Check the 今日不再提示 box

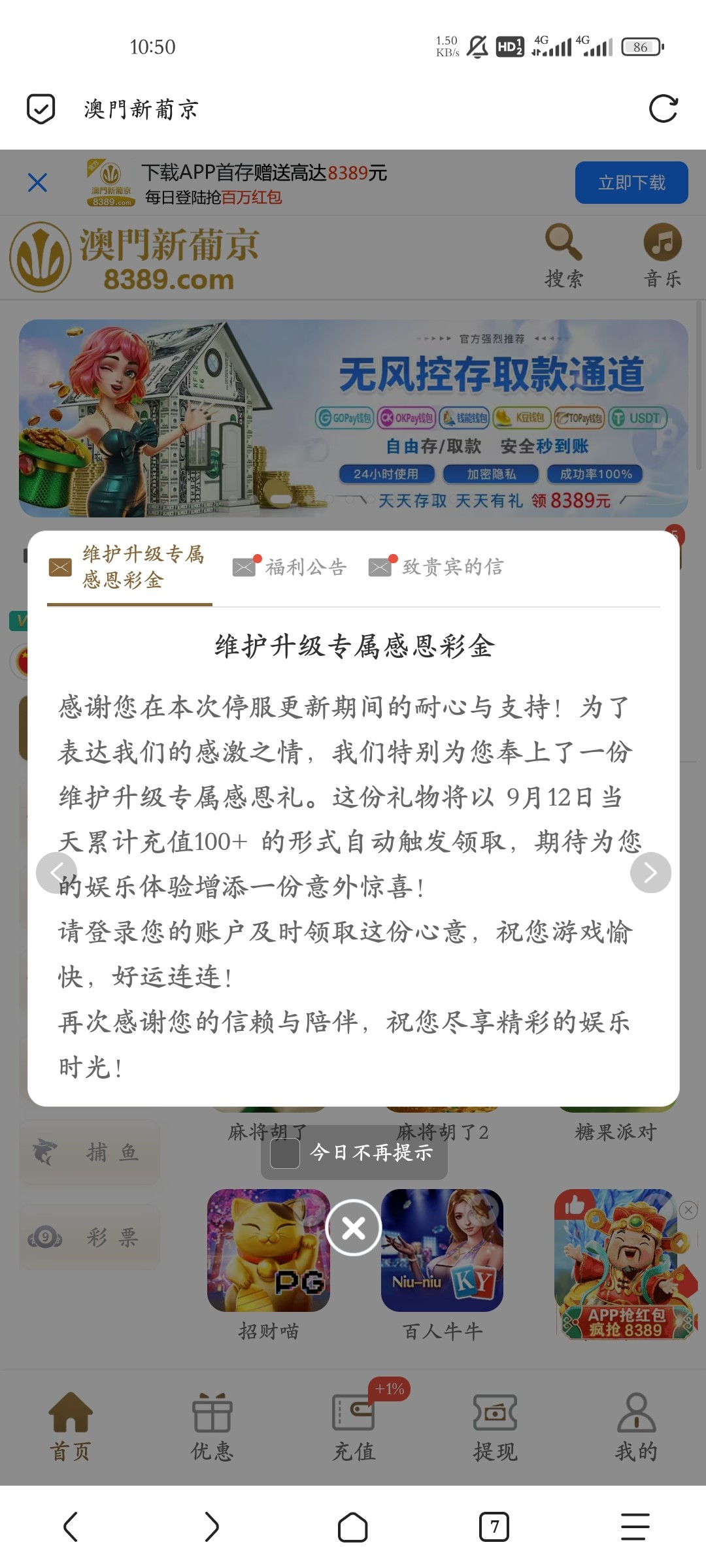(286, 1153)
